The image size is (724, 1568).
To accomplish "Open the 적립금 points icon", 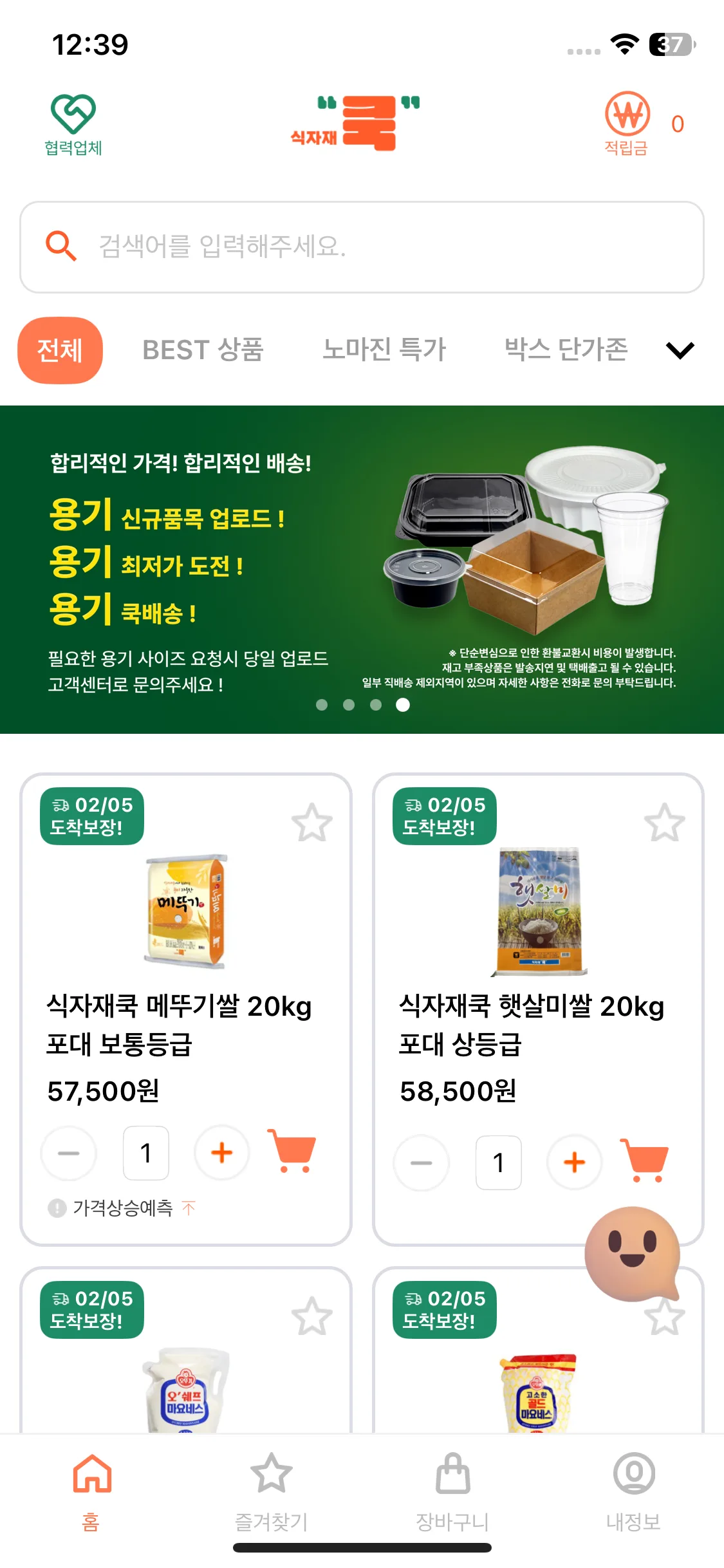I will pos(627,125).
